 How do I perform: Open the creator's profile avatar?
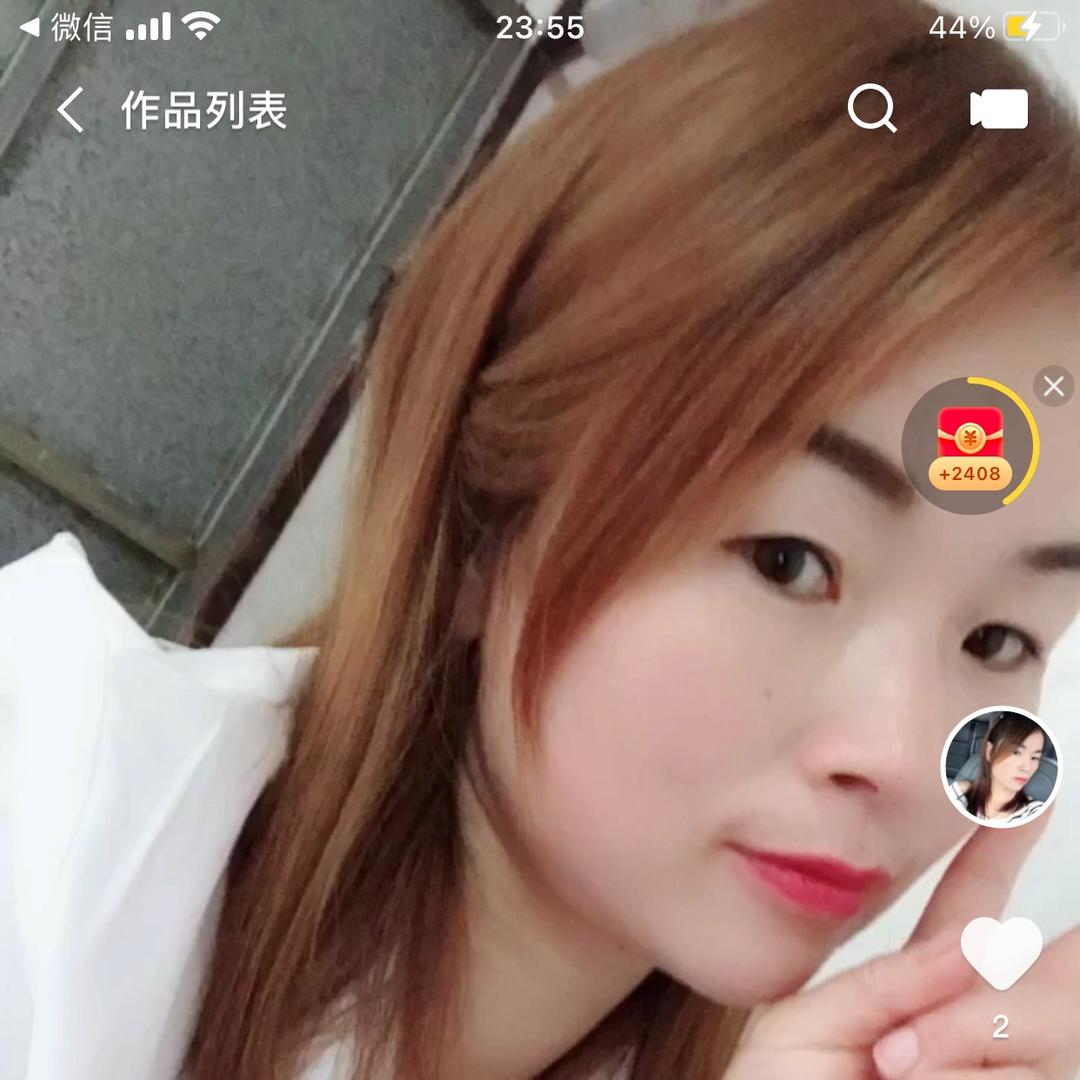click(1000, 767)
